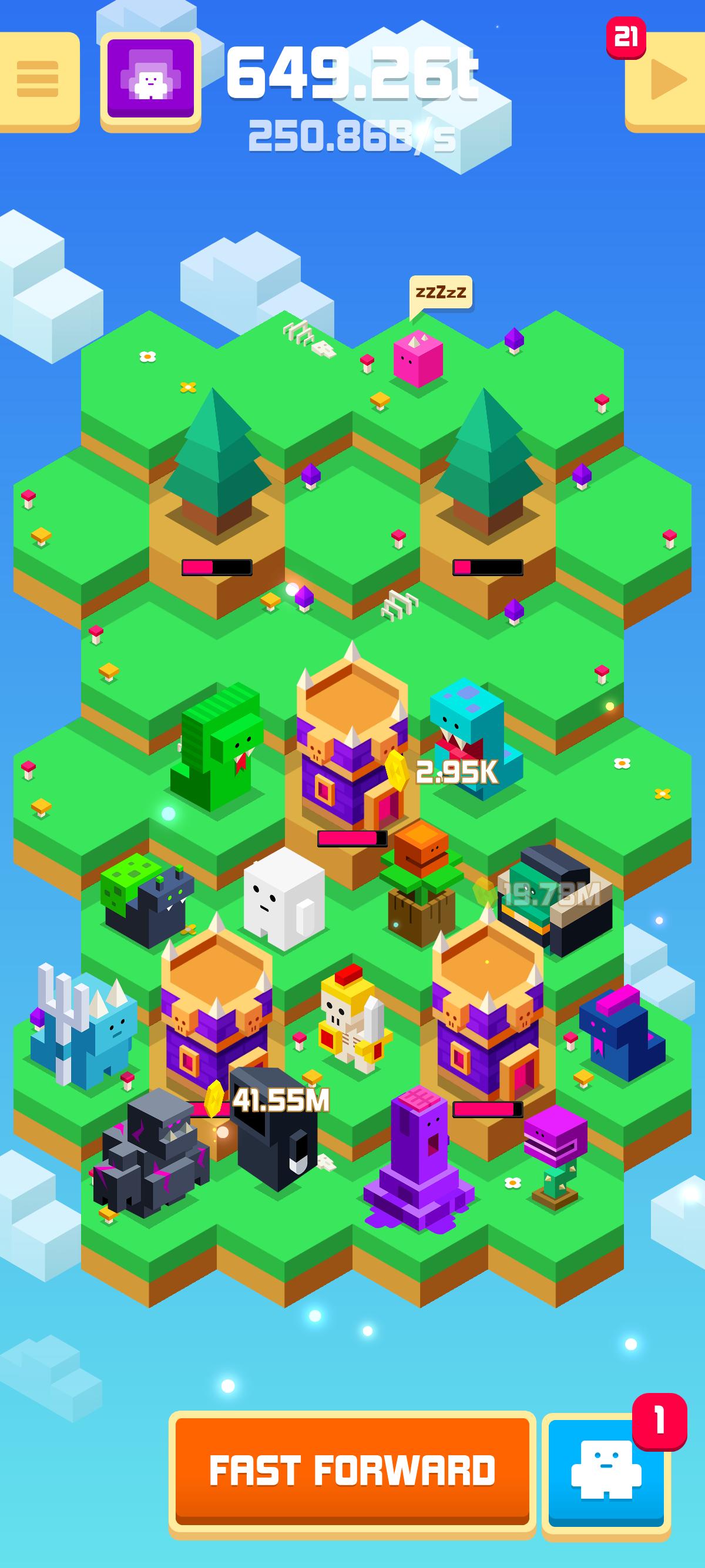Tap the white cube monster
This screenshot has height=1568, width=705.
click(x=284, y=898)
